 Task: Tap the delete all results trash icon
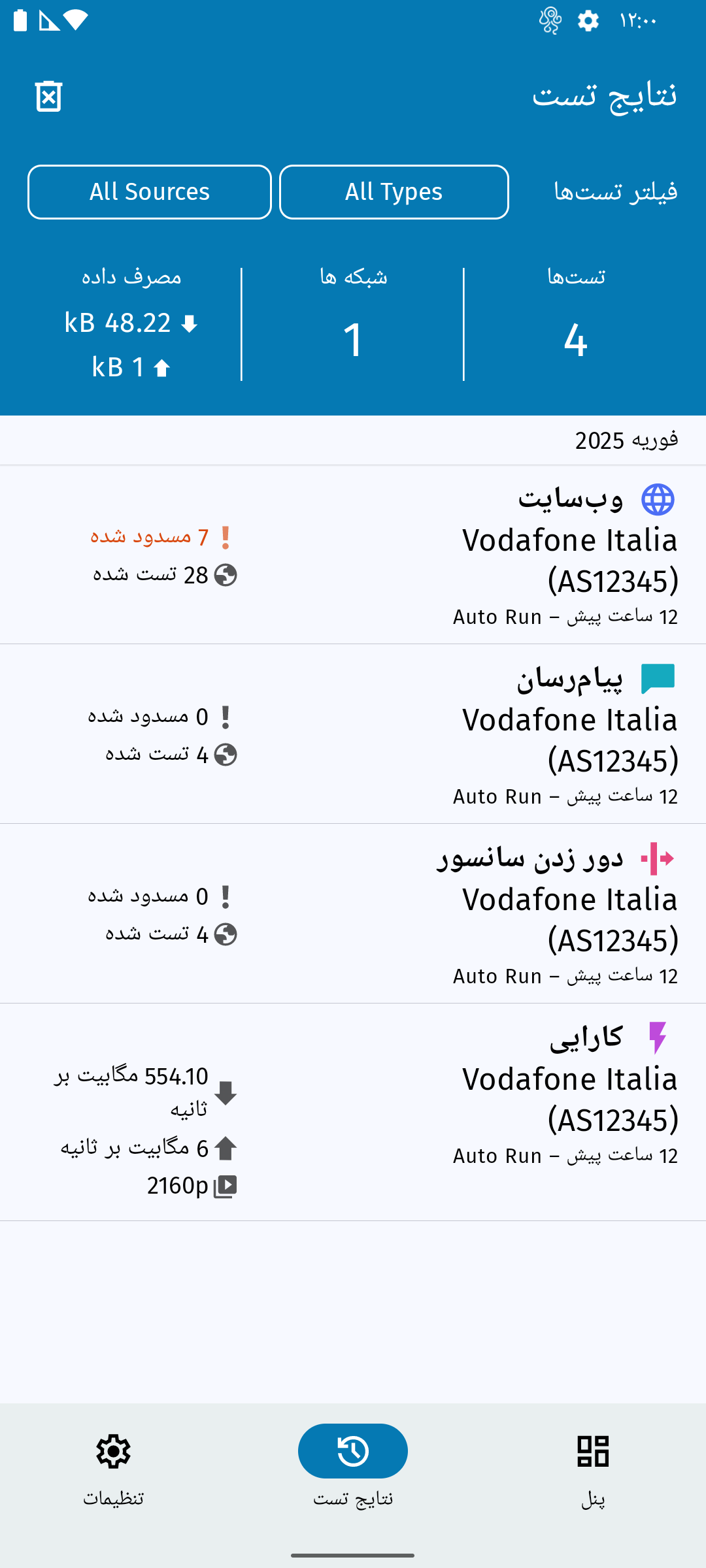pyautogui.click(x=48, y=97)
